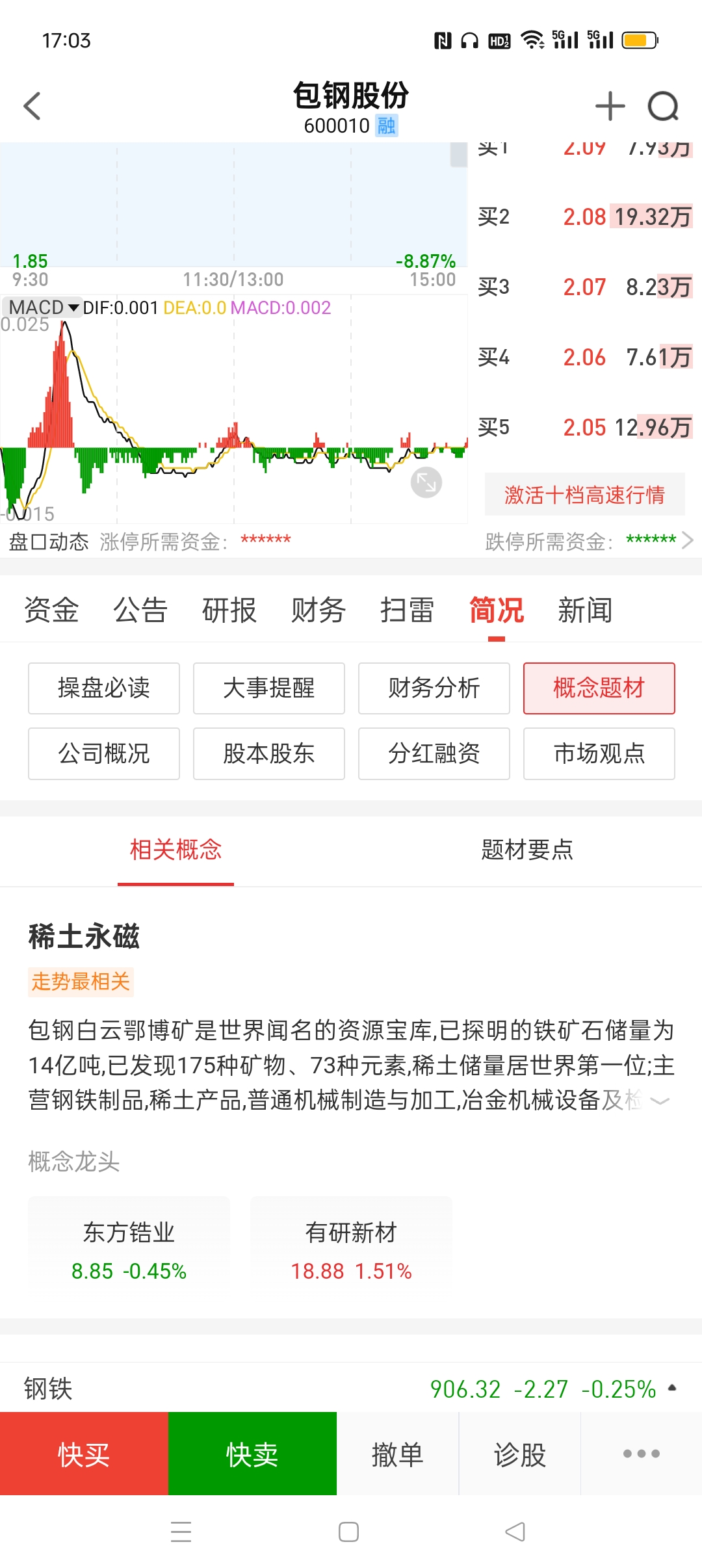
Task: Navigate back using the back arrow icon
Action: pyautogui.click(x=32, y=105)
